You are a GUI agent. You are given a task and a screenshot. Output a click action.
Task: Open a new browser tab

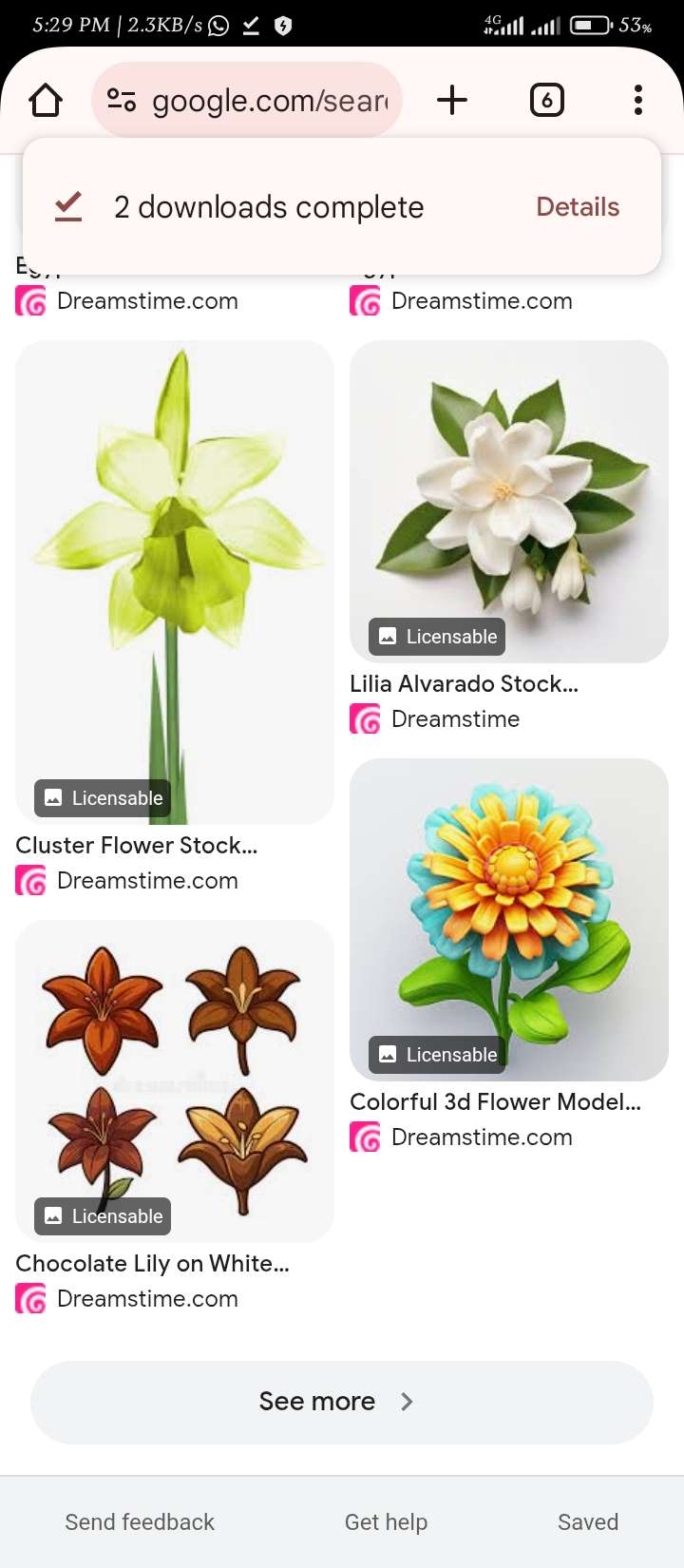[452, 100]
